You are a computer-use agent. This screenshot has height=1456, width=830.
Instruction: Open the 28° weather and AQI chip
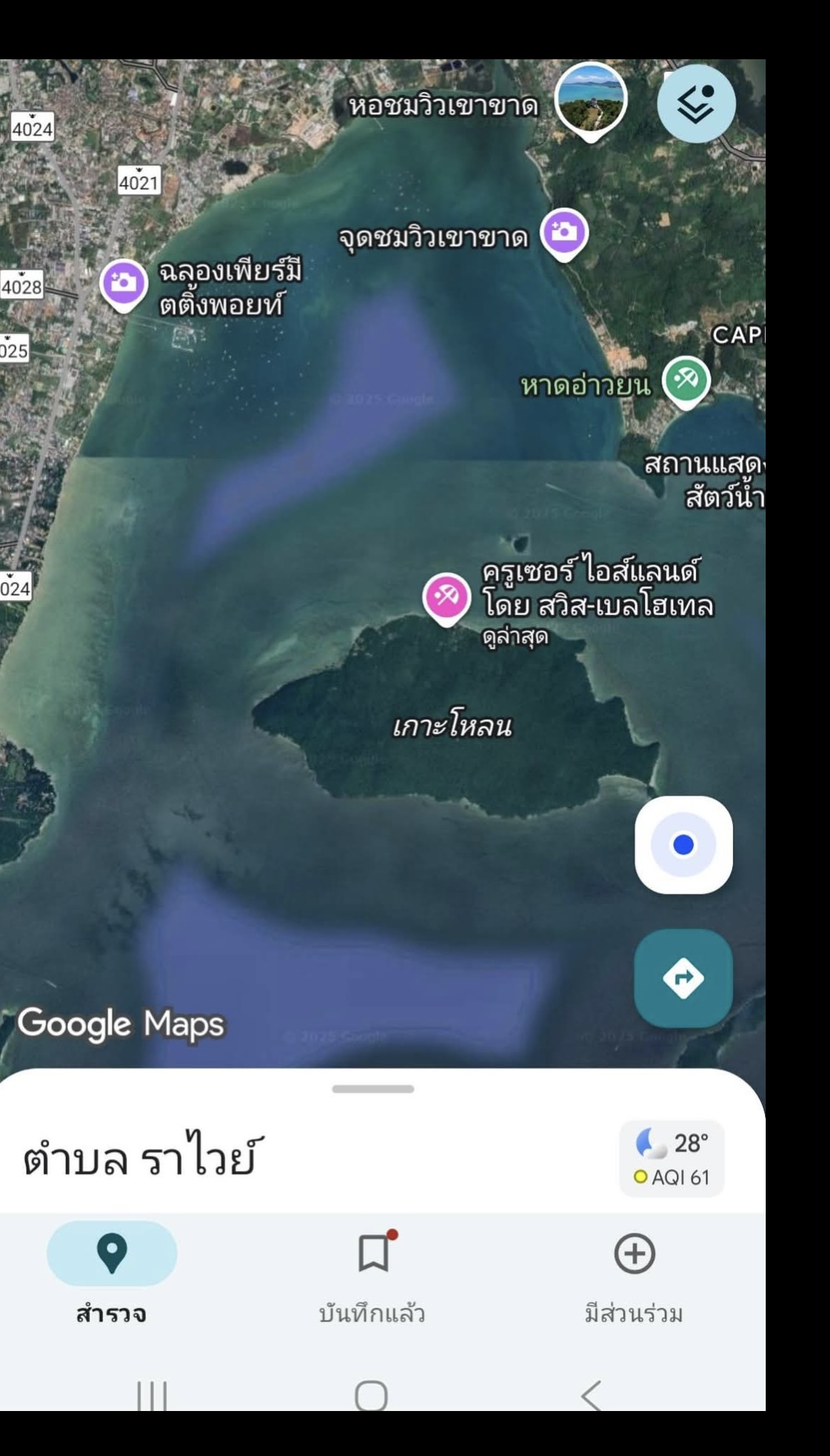[671, 1158]
